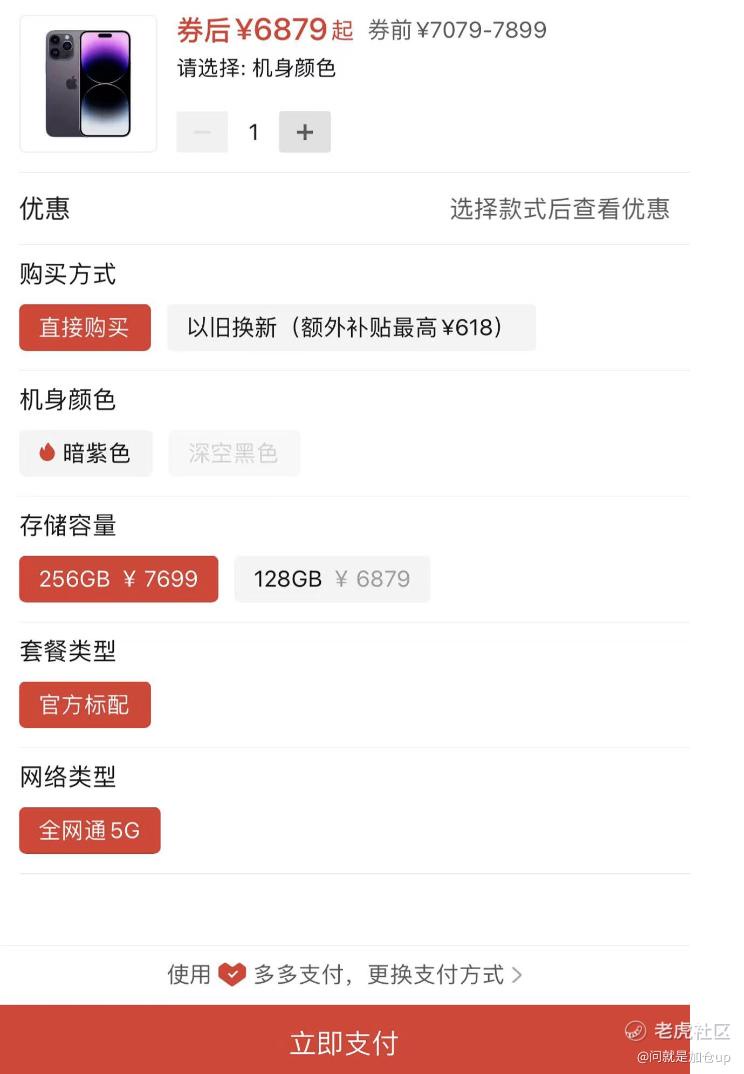This screenshot has height=1074, width=744.
Task: Select 全网通5G network type
Action: point(90,831)
